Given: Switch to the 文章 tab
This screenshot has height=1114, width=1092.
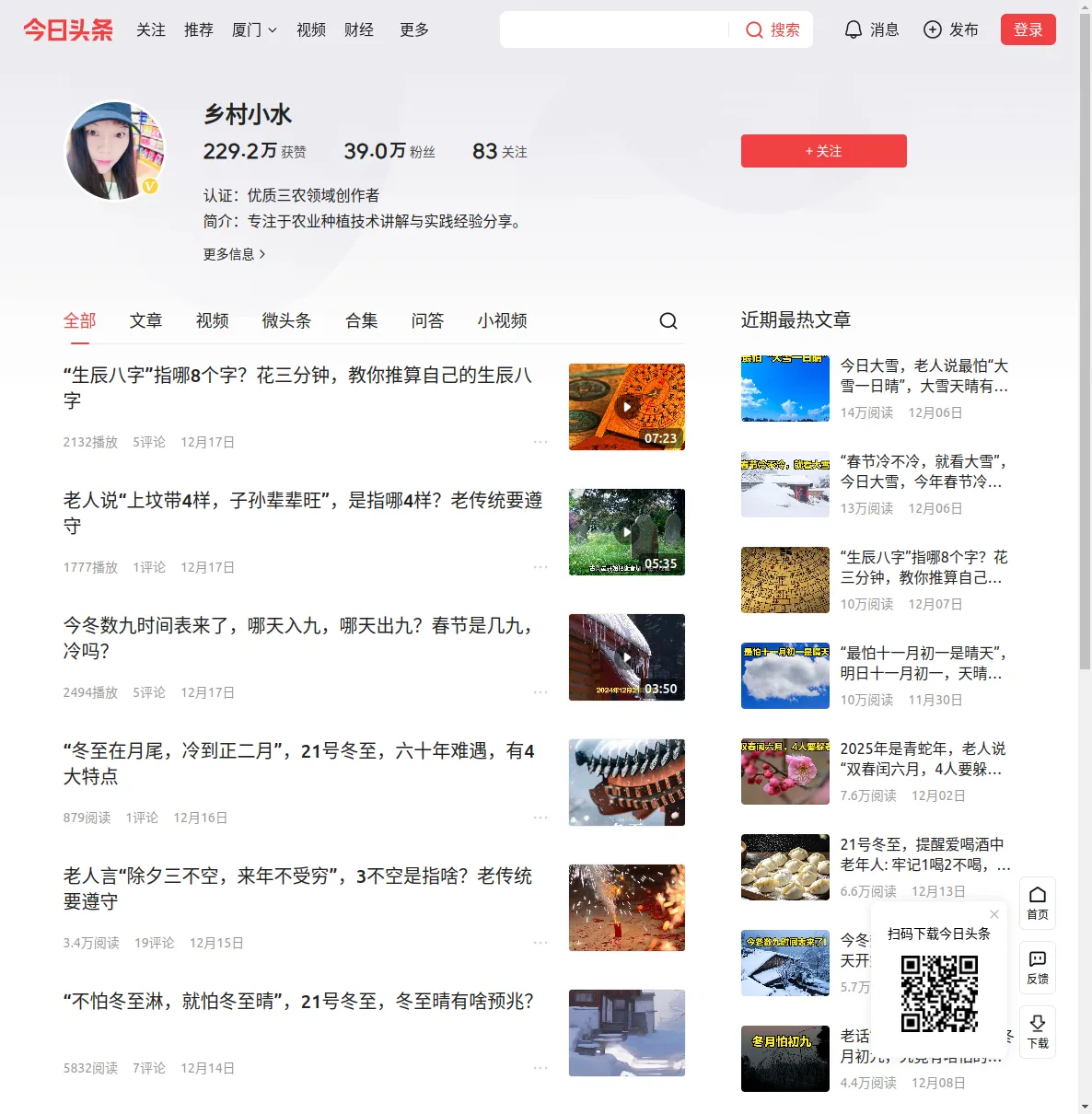Looking at the screenshot, I should [x=145, y=320].
